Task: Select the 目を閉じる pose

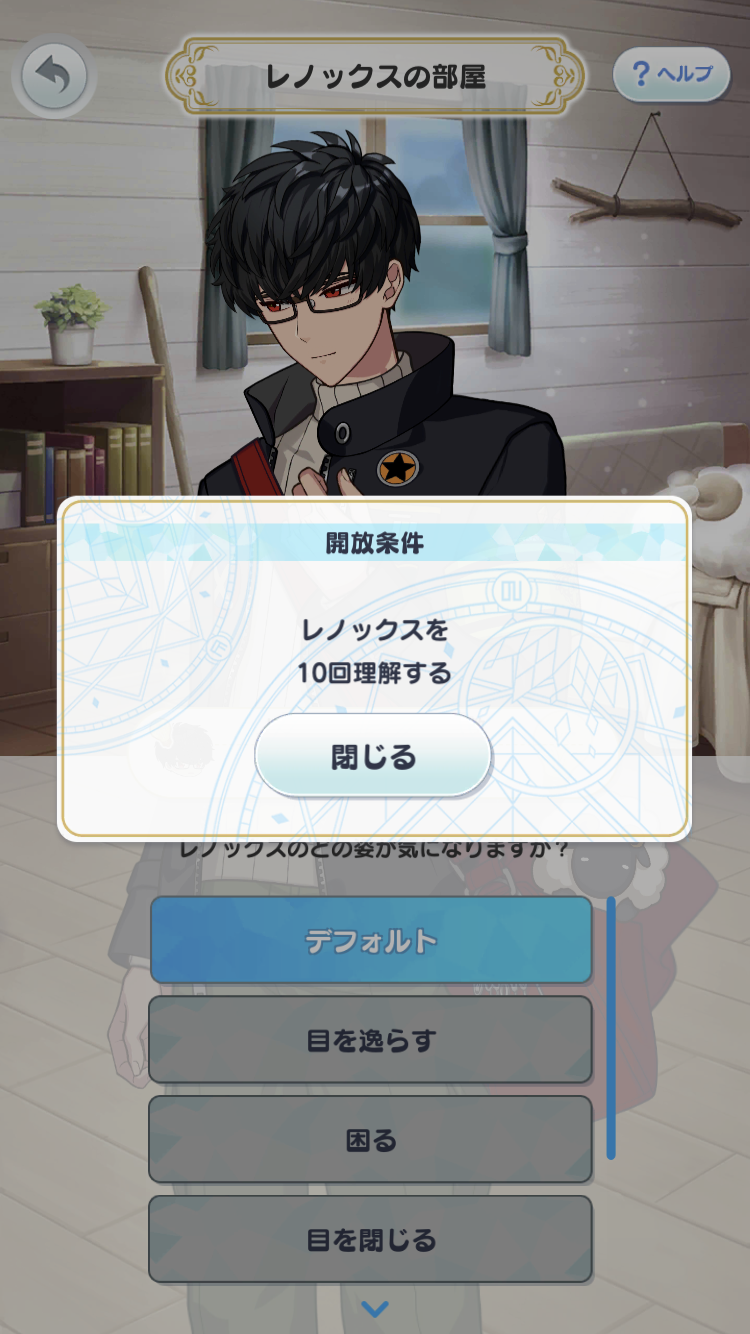Action: click(371, 1240)
